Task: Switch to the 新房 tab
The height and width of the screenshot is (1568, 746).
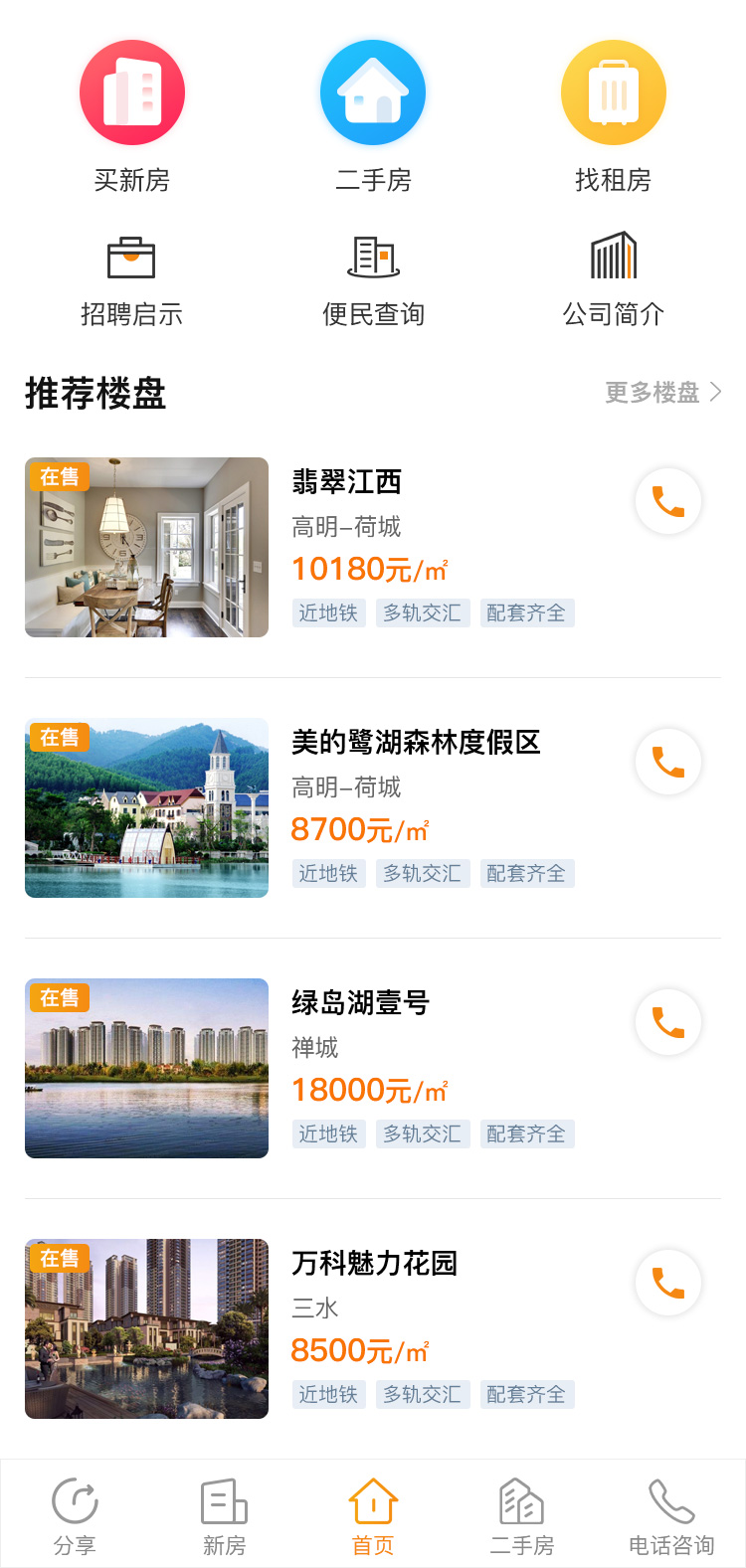Action: pyautogui.click(x=224, y=1515)
